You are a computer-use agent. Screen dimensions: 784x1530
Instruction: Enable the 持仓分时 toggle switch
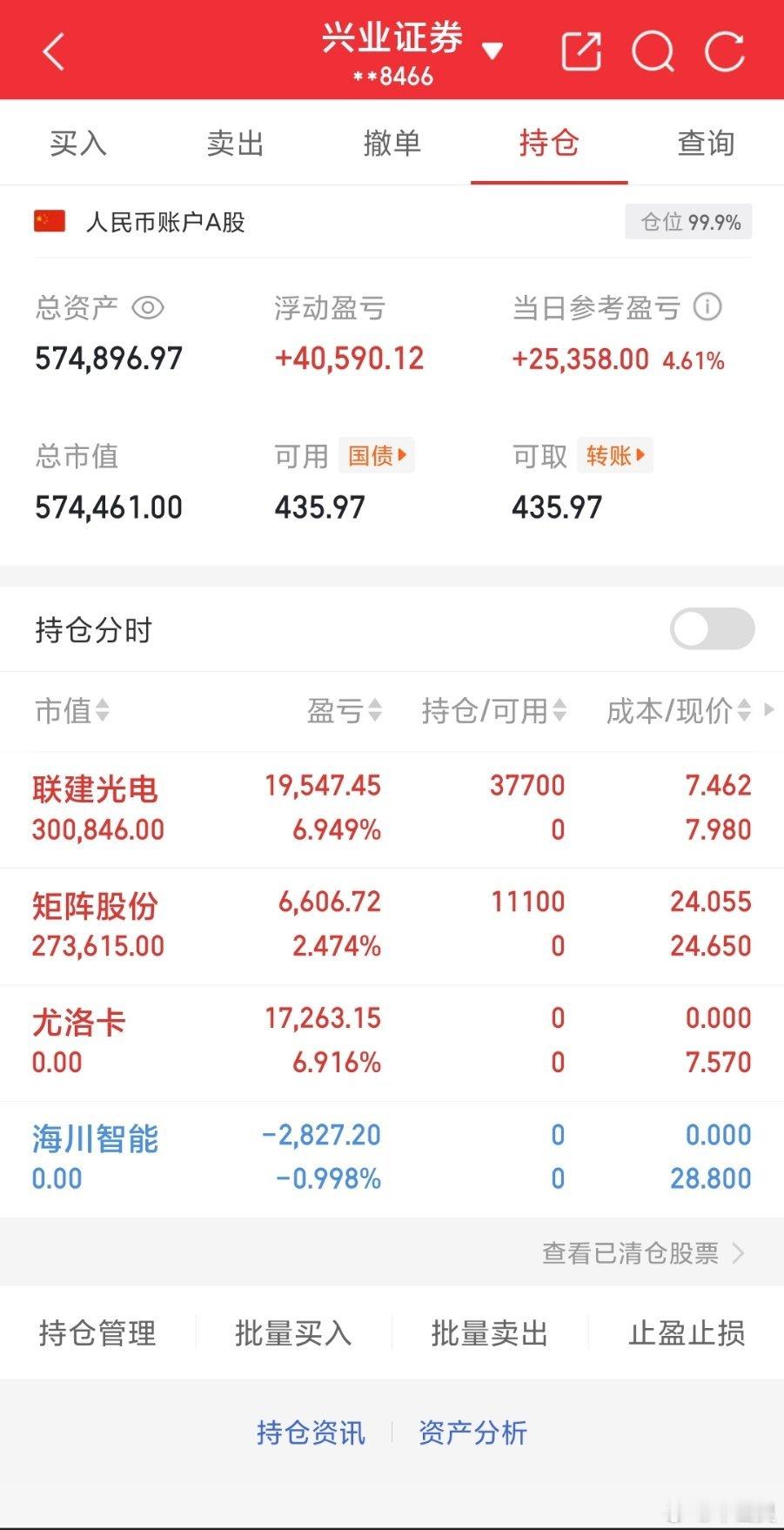[x=712, y=628]
